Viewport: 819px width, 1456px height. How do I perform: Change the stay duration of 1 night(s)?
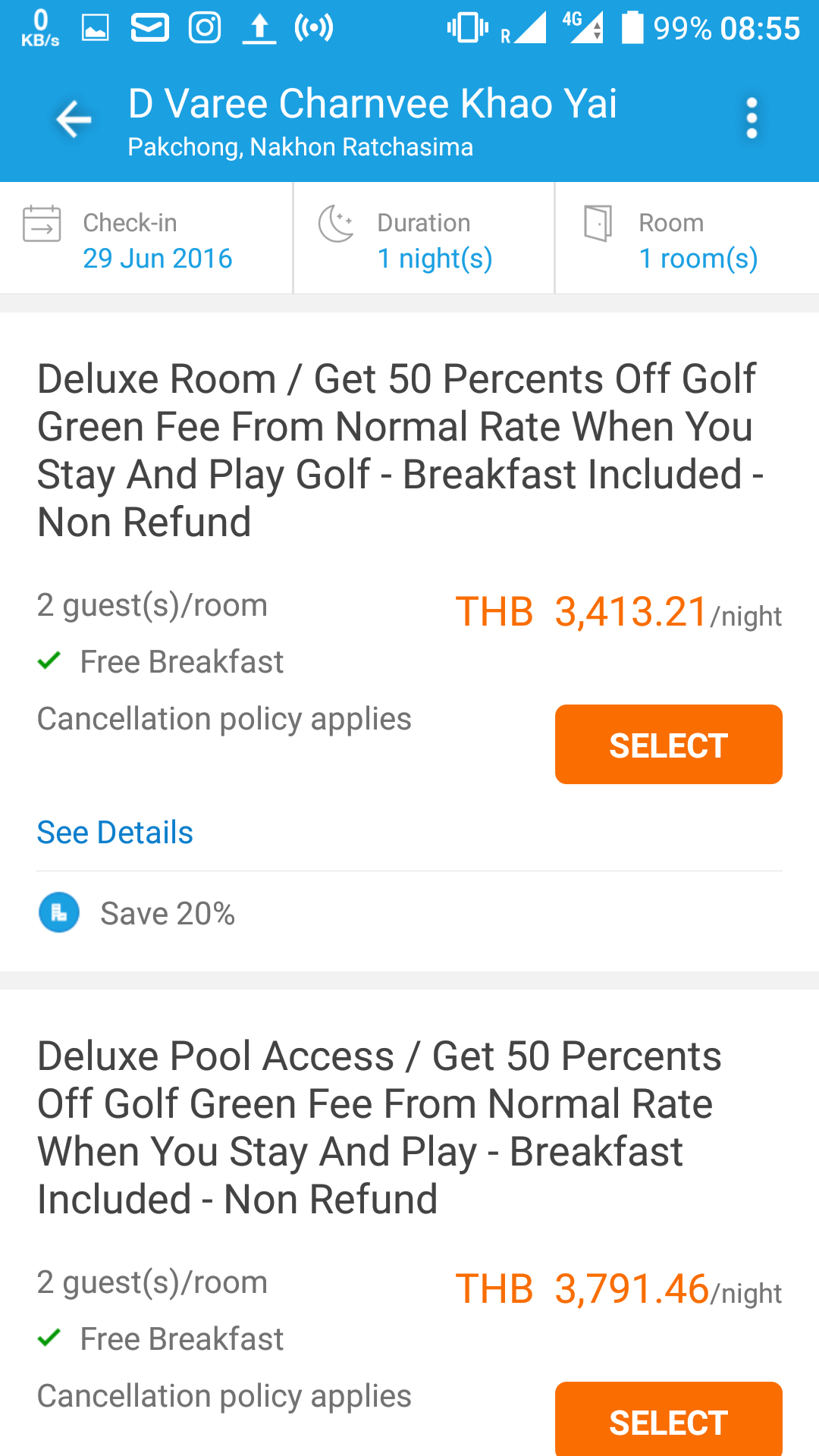425,240
